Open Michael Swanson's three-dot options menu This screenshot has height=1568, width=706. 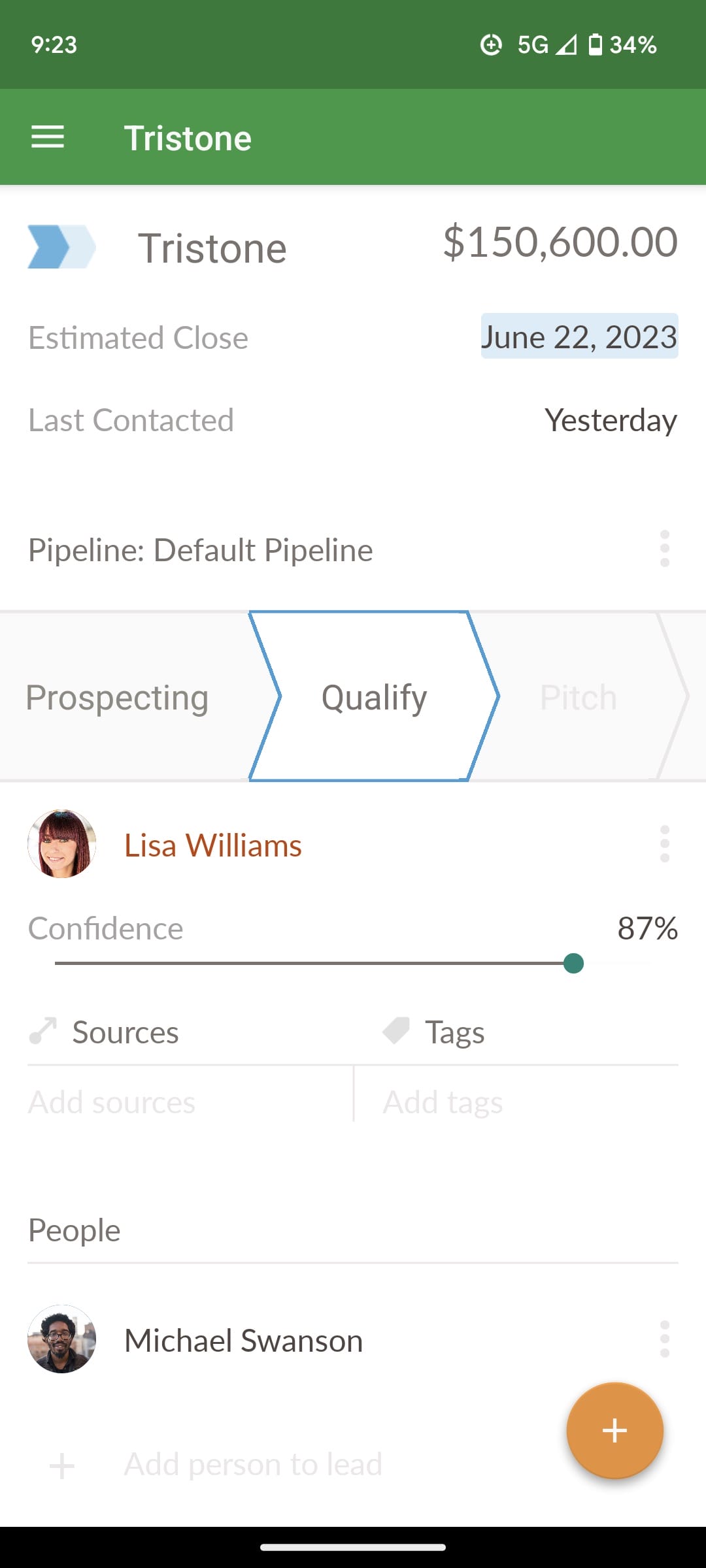tap(664, 1339)
